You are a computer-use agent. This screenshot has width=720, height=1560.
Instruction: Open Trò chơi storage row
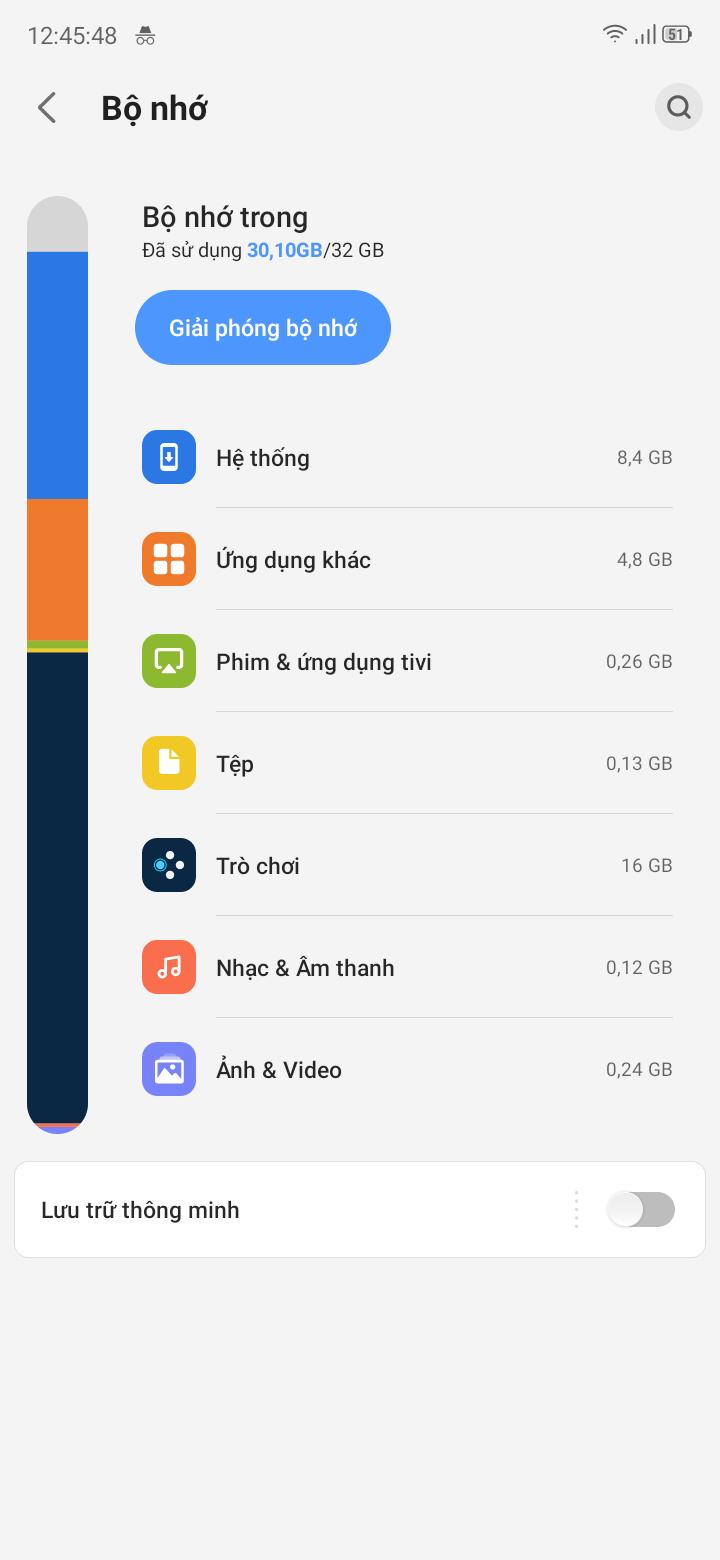coord(407,866)
